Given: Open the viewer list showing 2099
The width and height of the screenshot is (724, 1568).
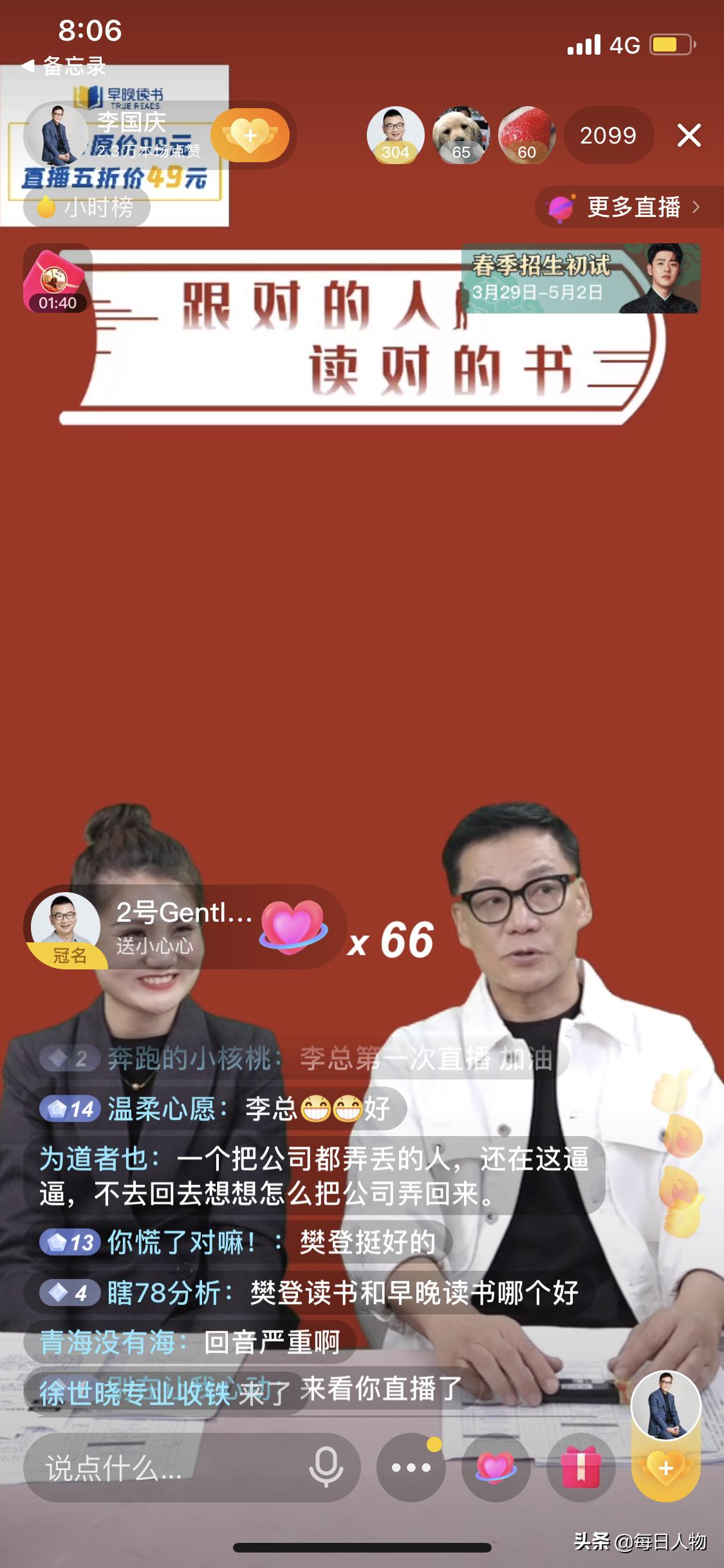Looking at the screenshot, I should (608, 136).
